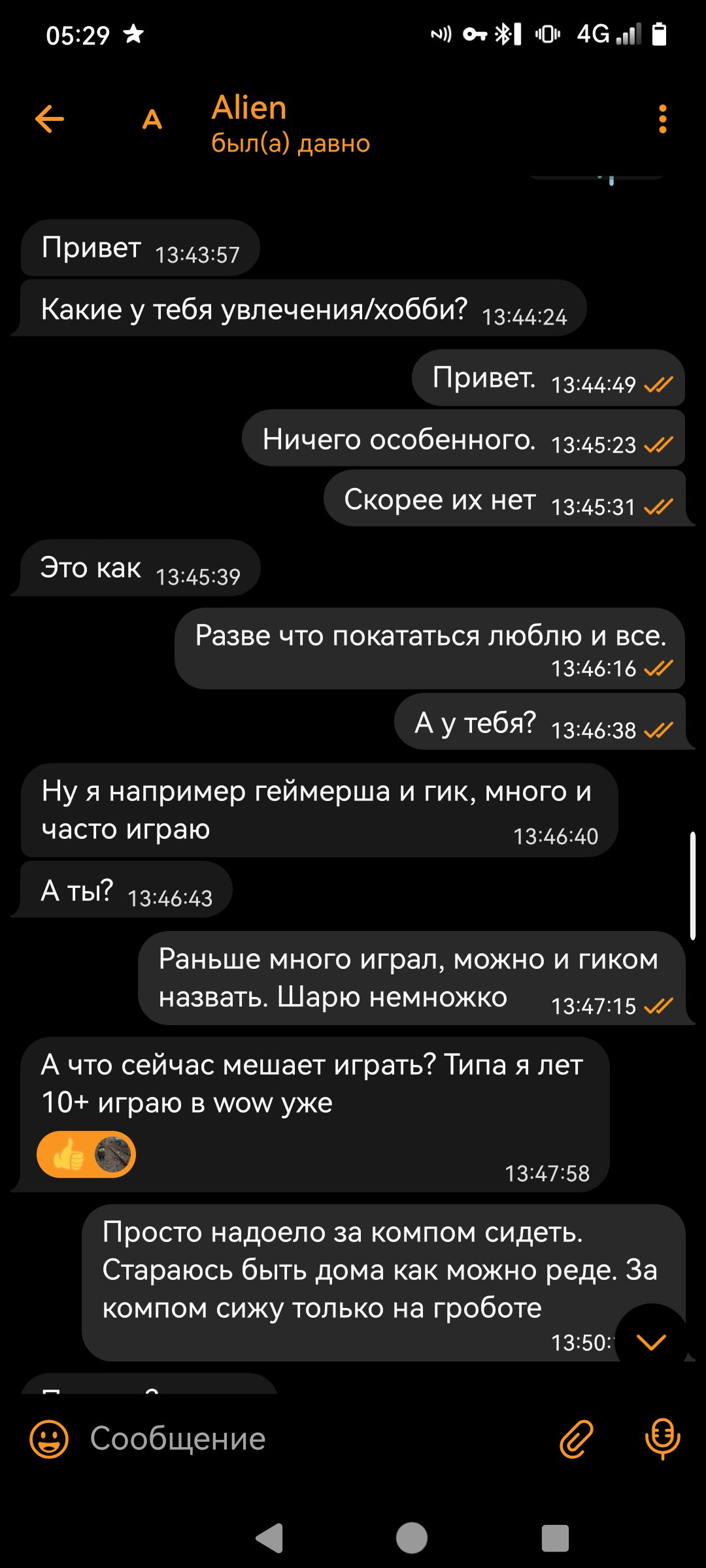706x1568 pixels.
Task: Open the recent apps square button
Action: (555, 1538)
